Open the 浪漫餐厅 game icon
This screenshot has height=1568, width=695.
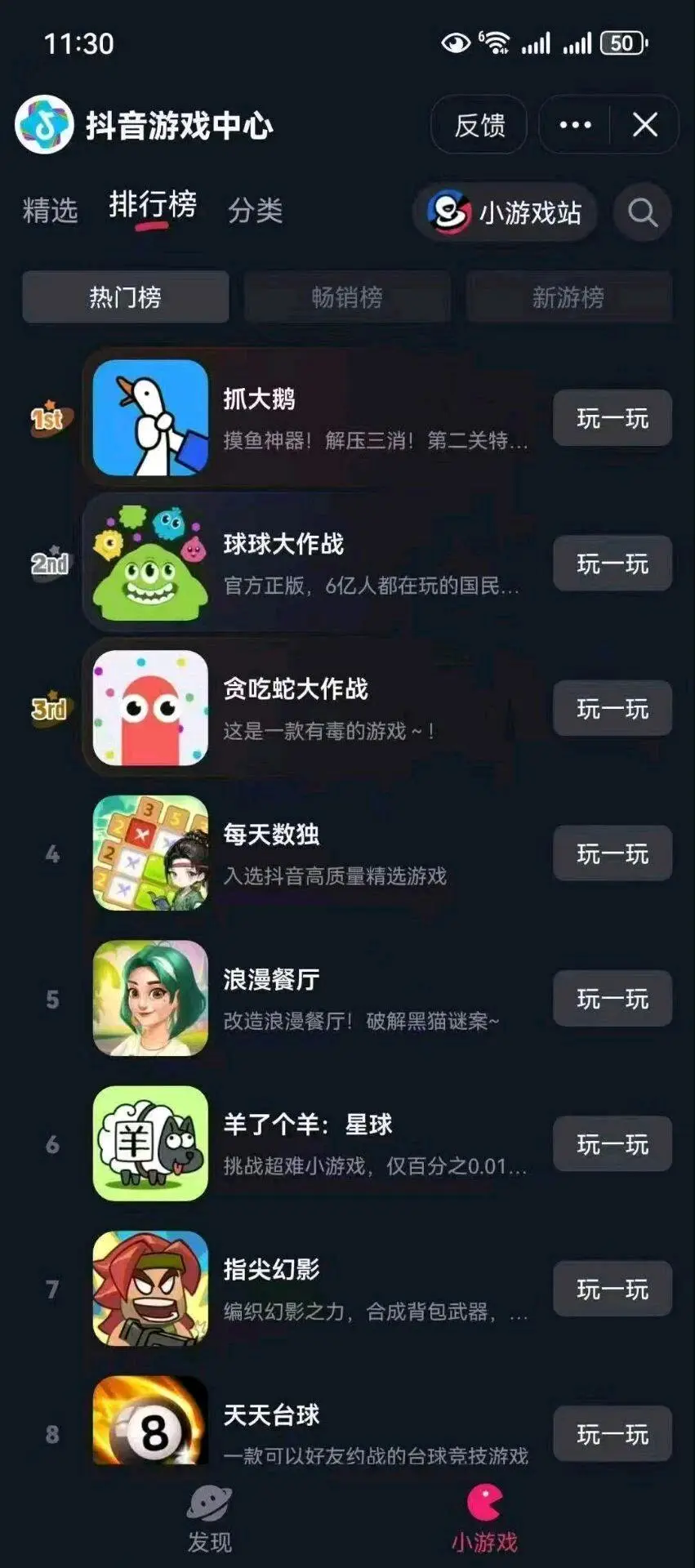(x=149, y=997)
